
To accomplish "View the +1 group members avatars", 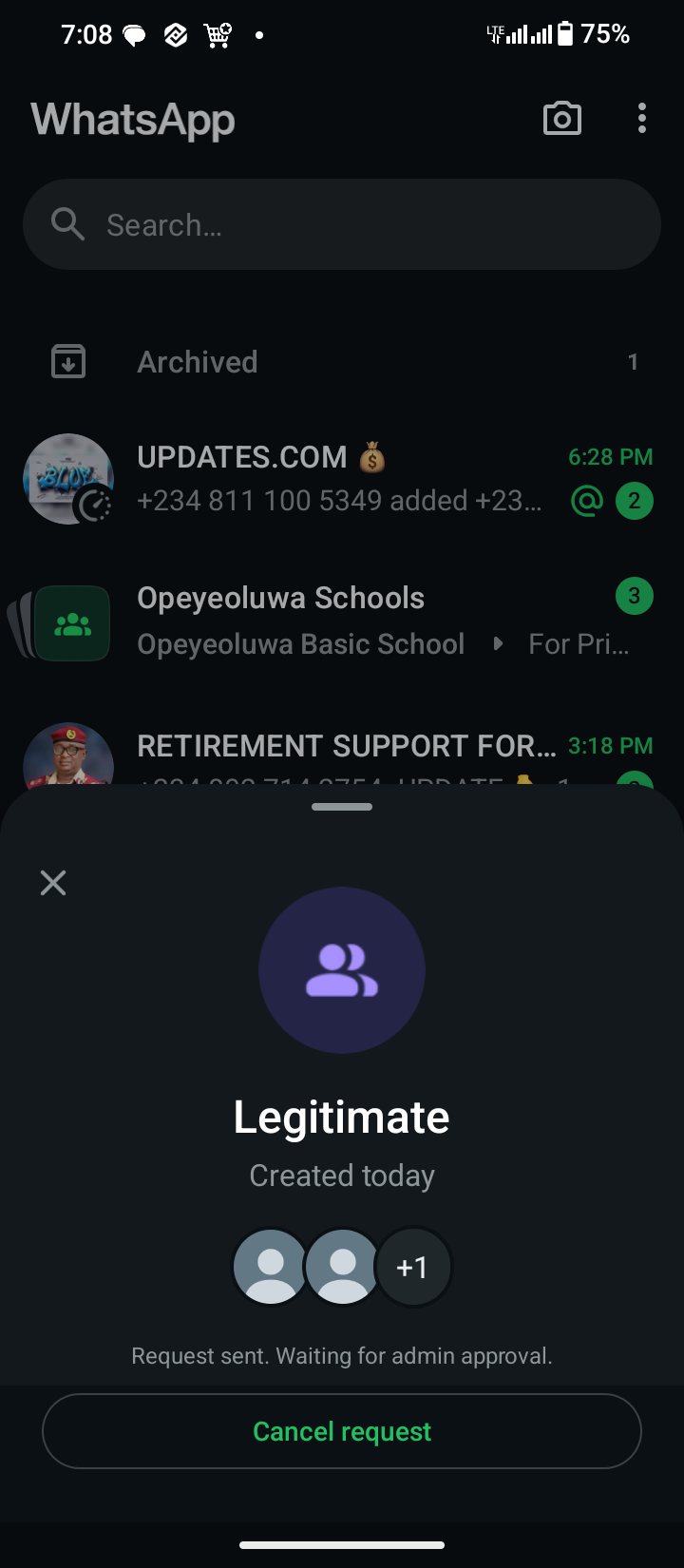I will (412, 1268).
